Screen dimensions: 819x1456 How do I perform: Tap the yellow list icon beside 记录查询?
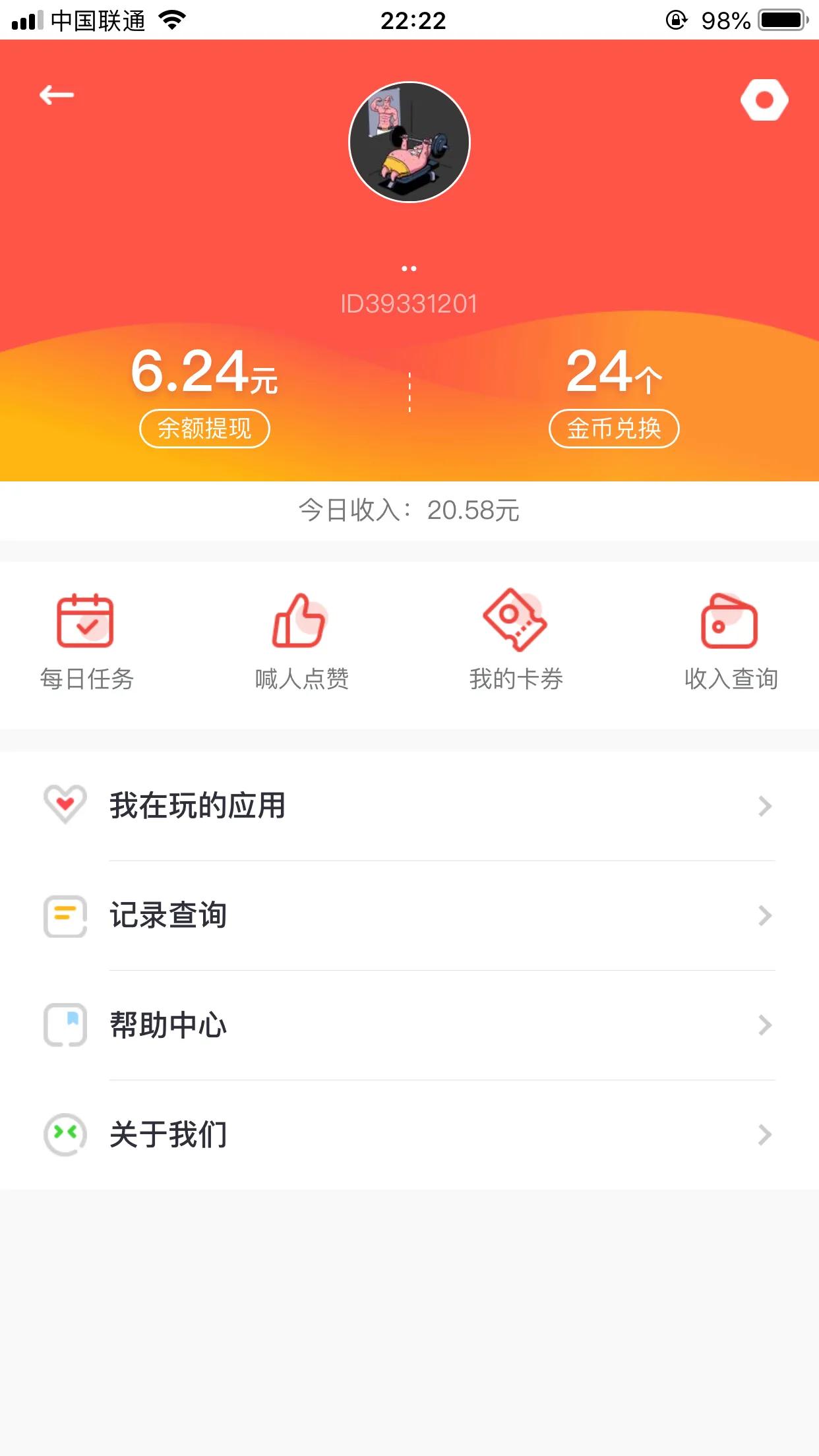[x=65, y=915]
